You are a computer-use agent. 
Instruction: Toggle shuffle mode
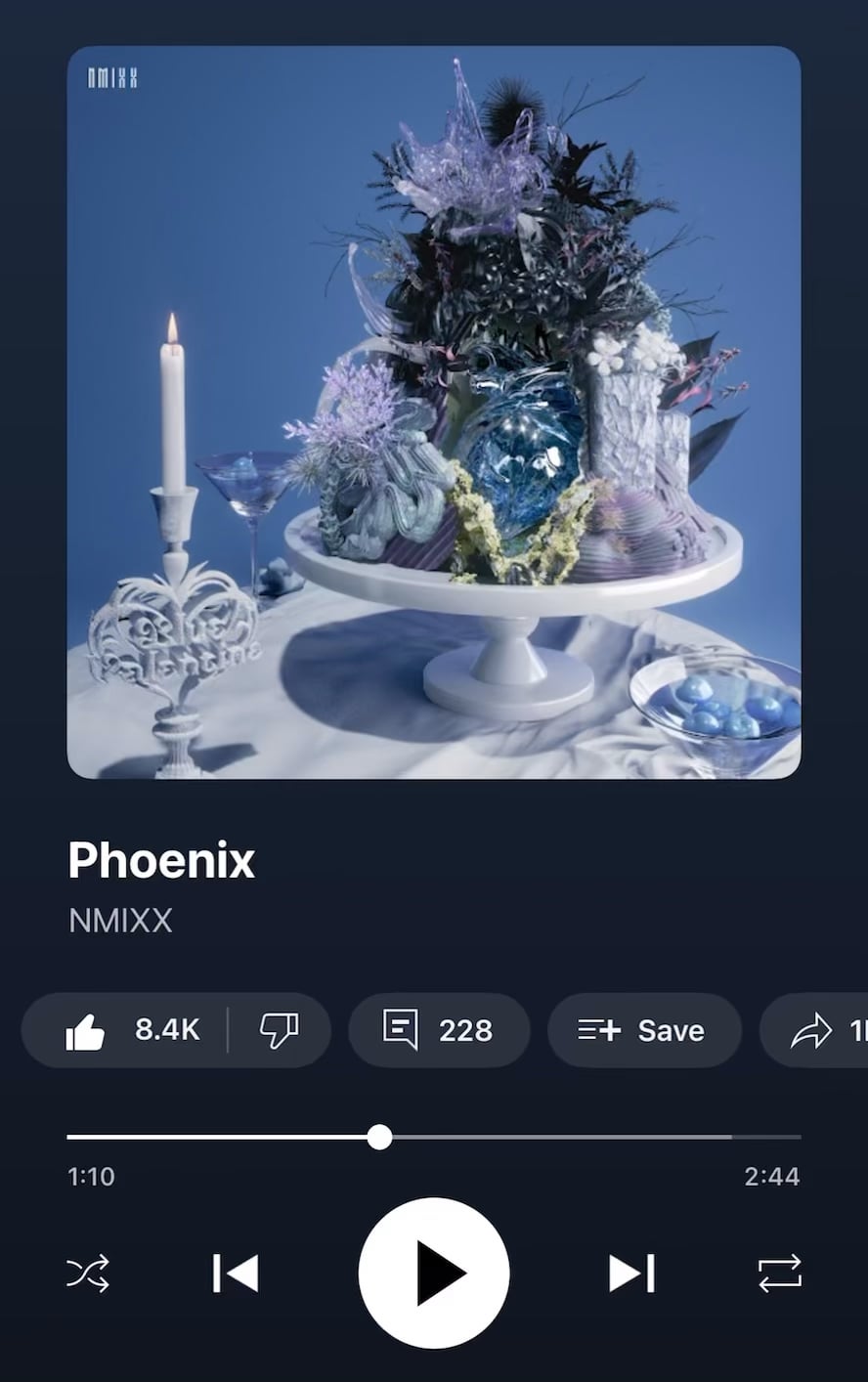pyautogui.click(x=88, y=1274)
